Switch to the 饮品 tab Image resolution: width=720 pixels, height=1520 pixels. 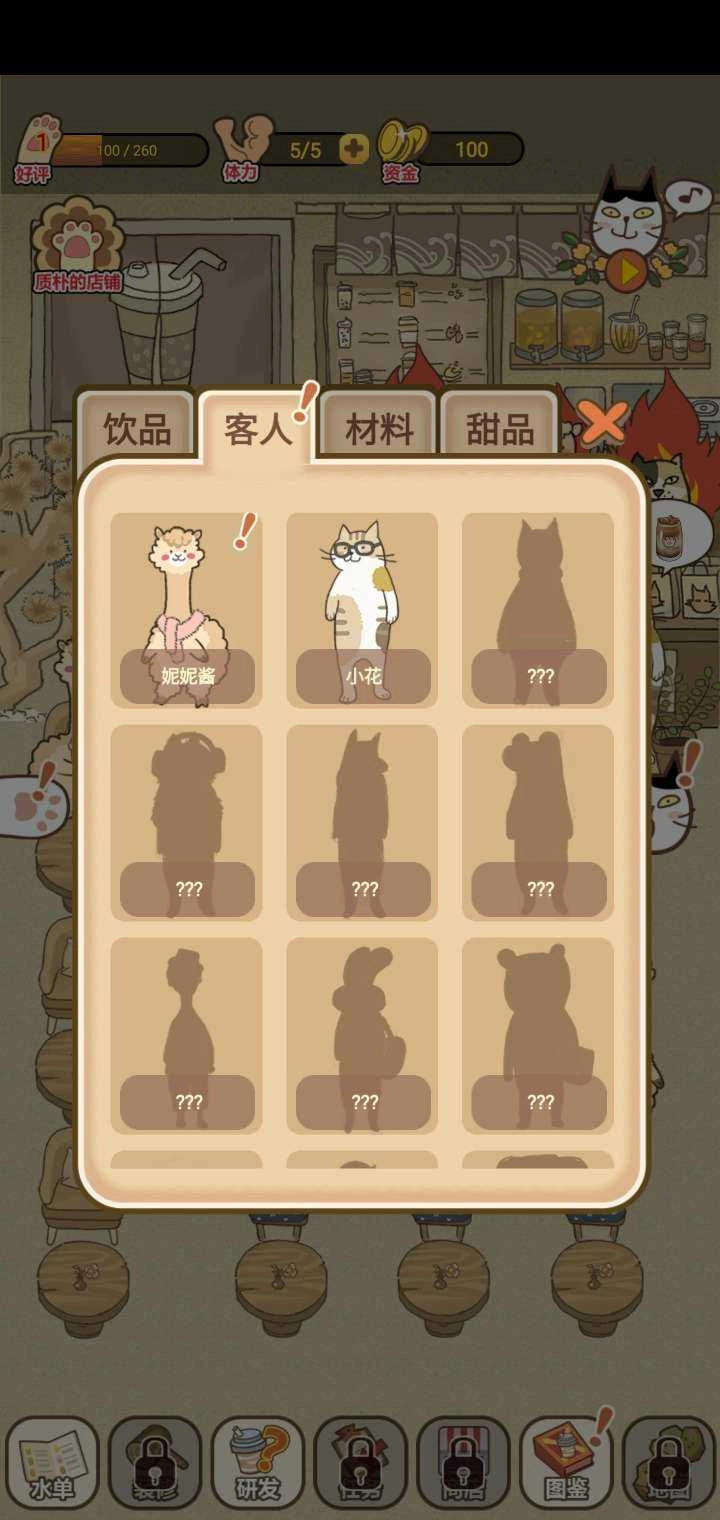[x=136, y=429]
